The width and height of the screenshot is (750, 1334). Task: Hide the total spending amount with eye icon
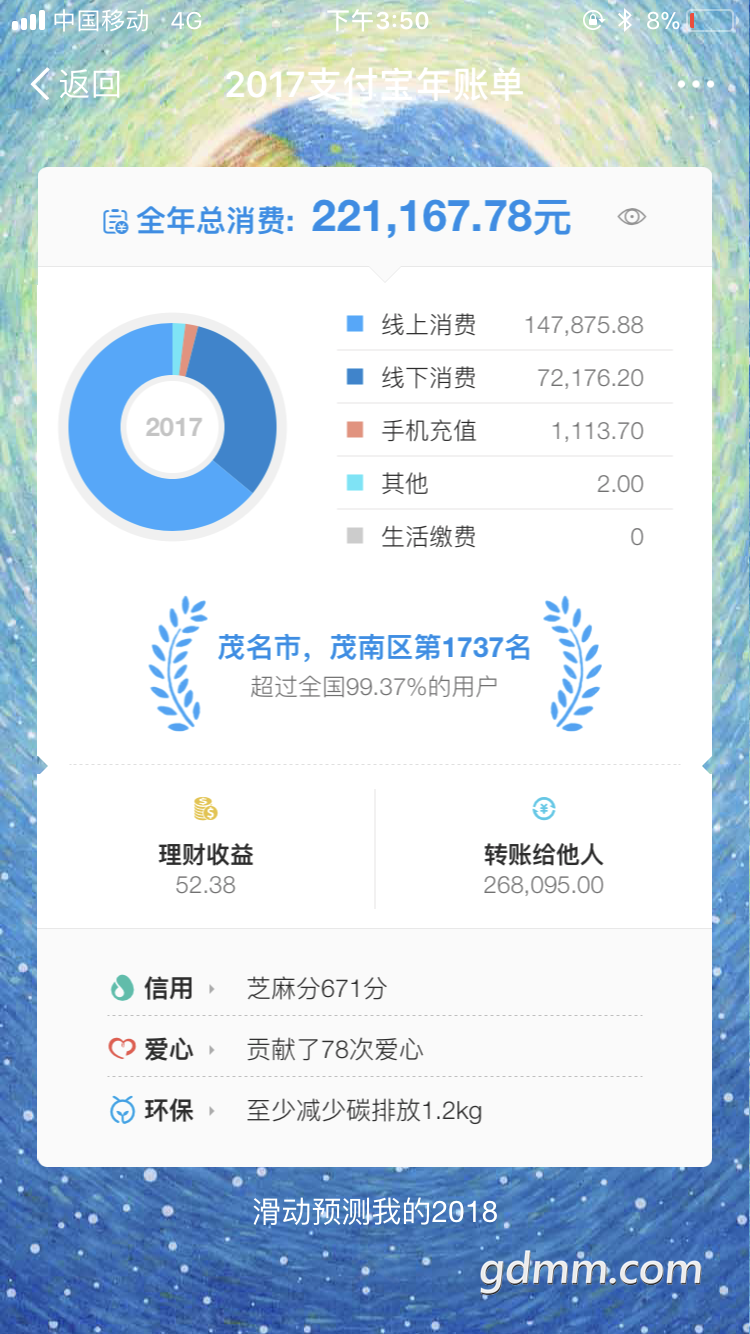pos(631,217)
